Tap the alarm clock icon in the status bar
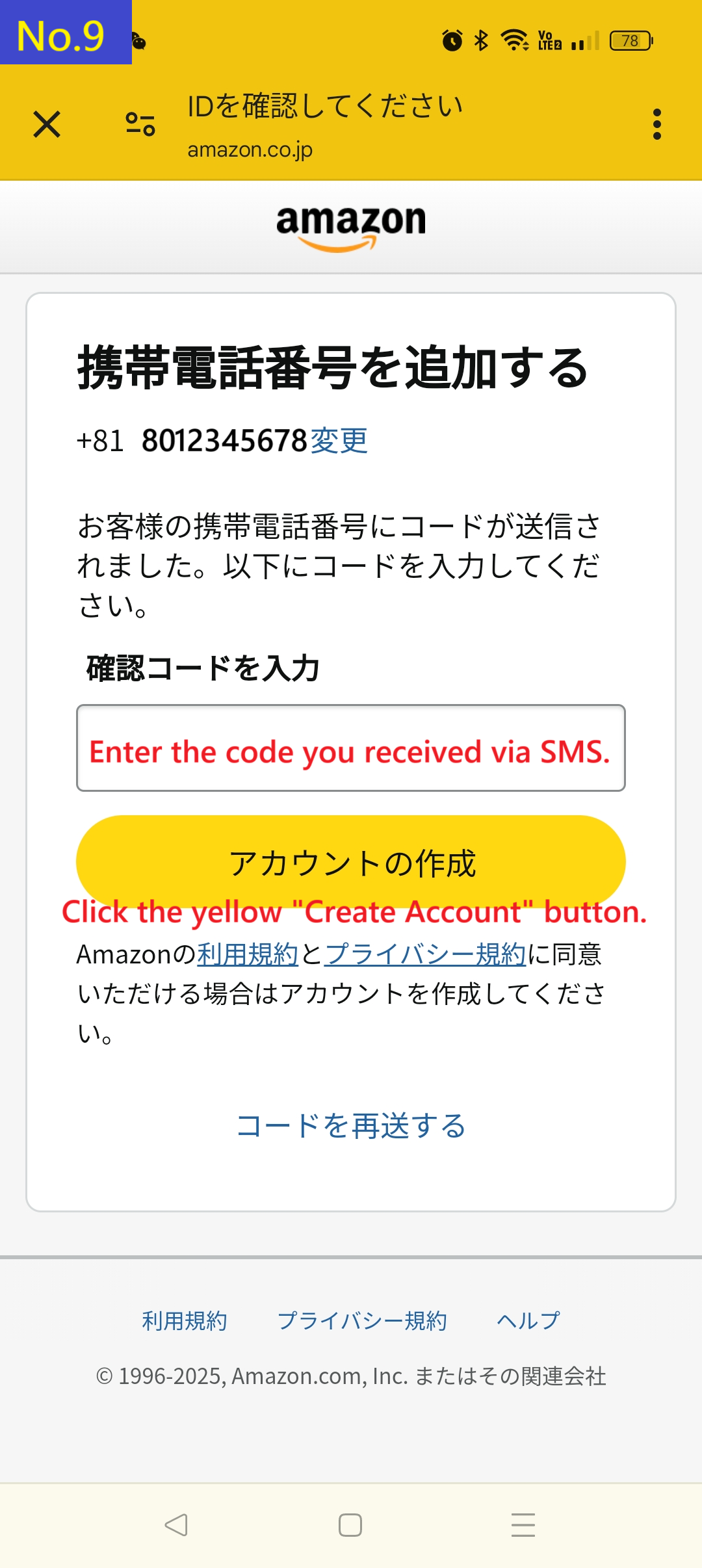The height and width of the screenshot is (1568, 702). click(451, 40)
